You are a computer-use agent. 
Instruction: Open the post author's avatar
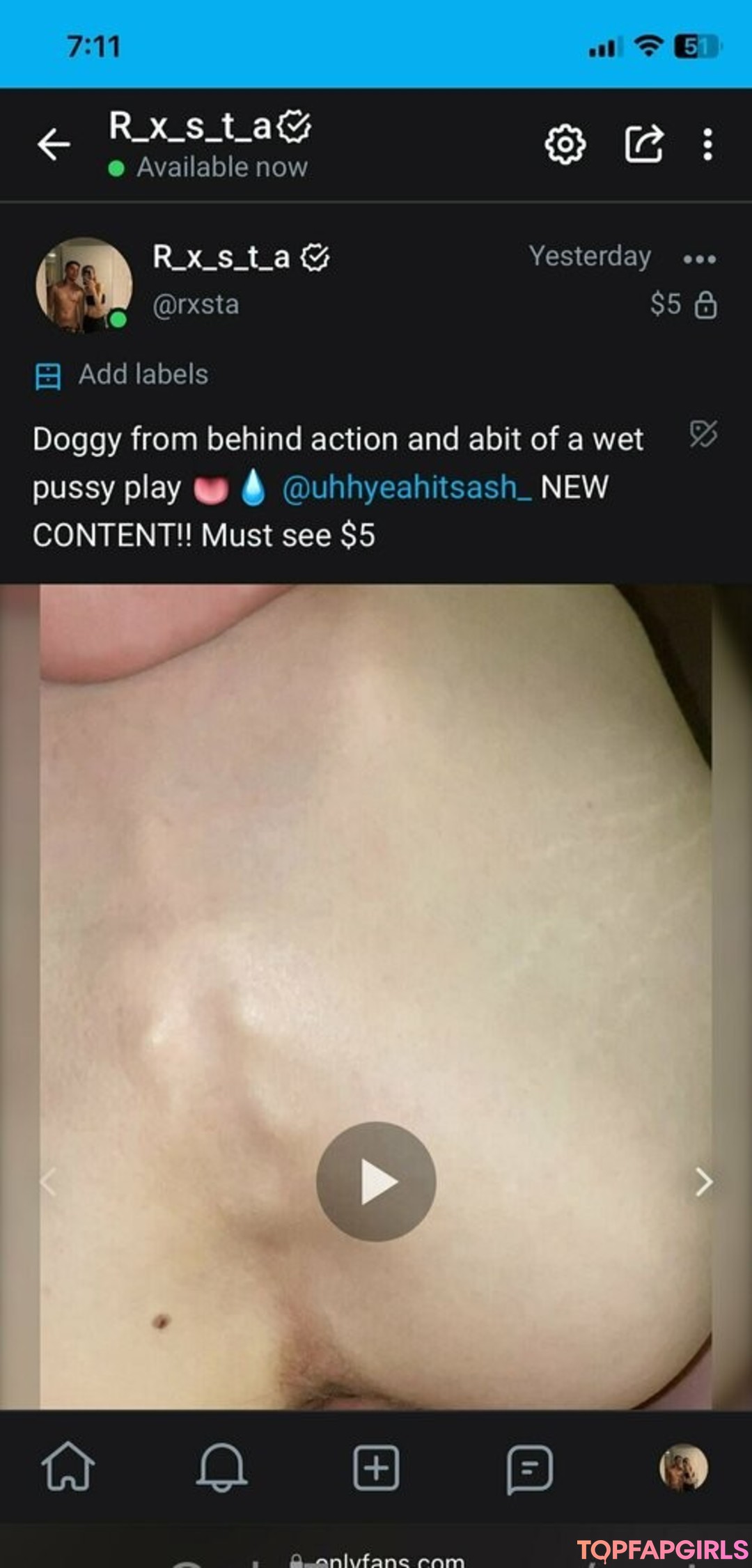click(84, 285)
